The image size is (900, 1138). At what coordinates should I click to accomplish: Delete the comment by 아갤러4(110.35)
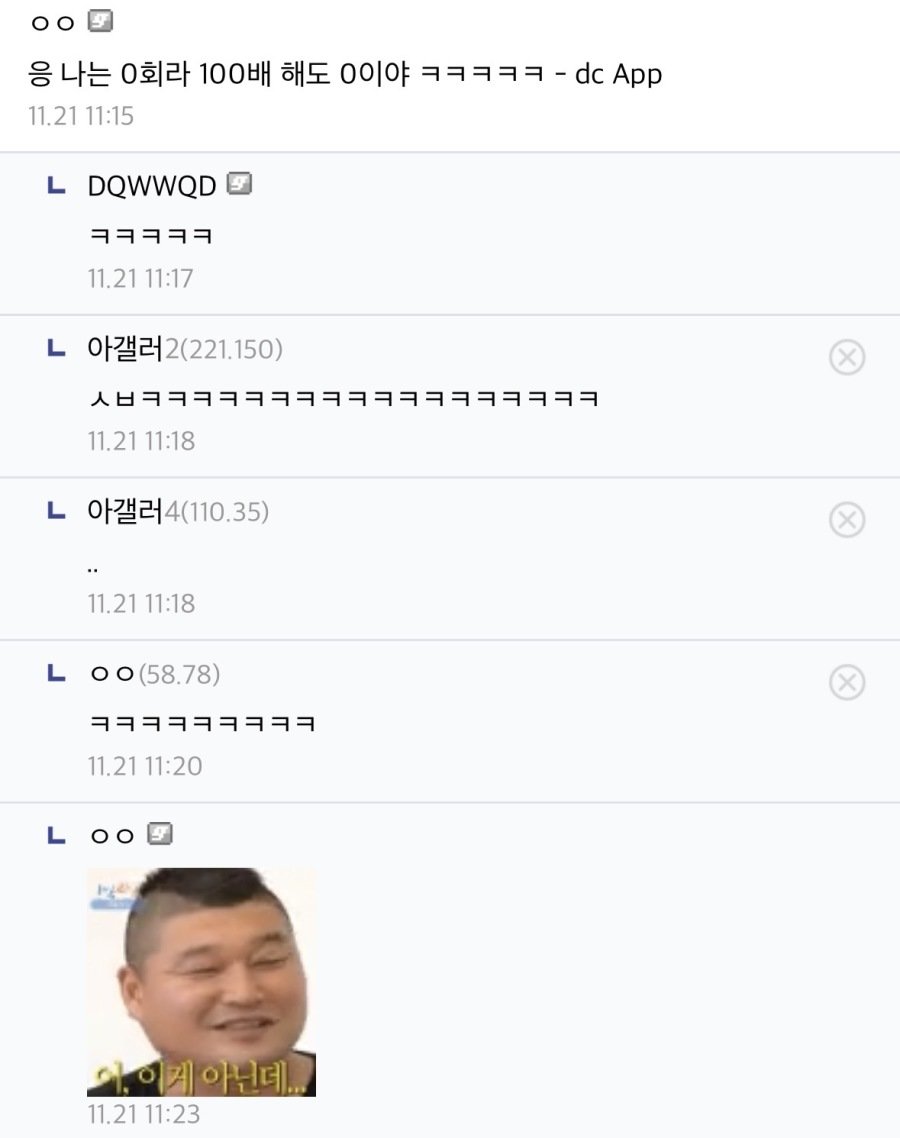[847, 520]
